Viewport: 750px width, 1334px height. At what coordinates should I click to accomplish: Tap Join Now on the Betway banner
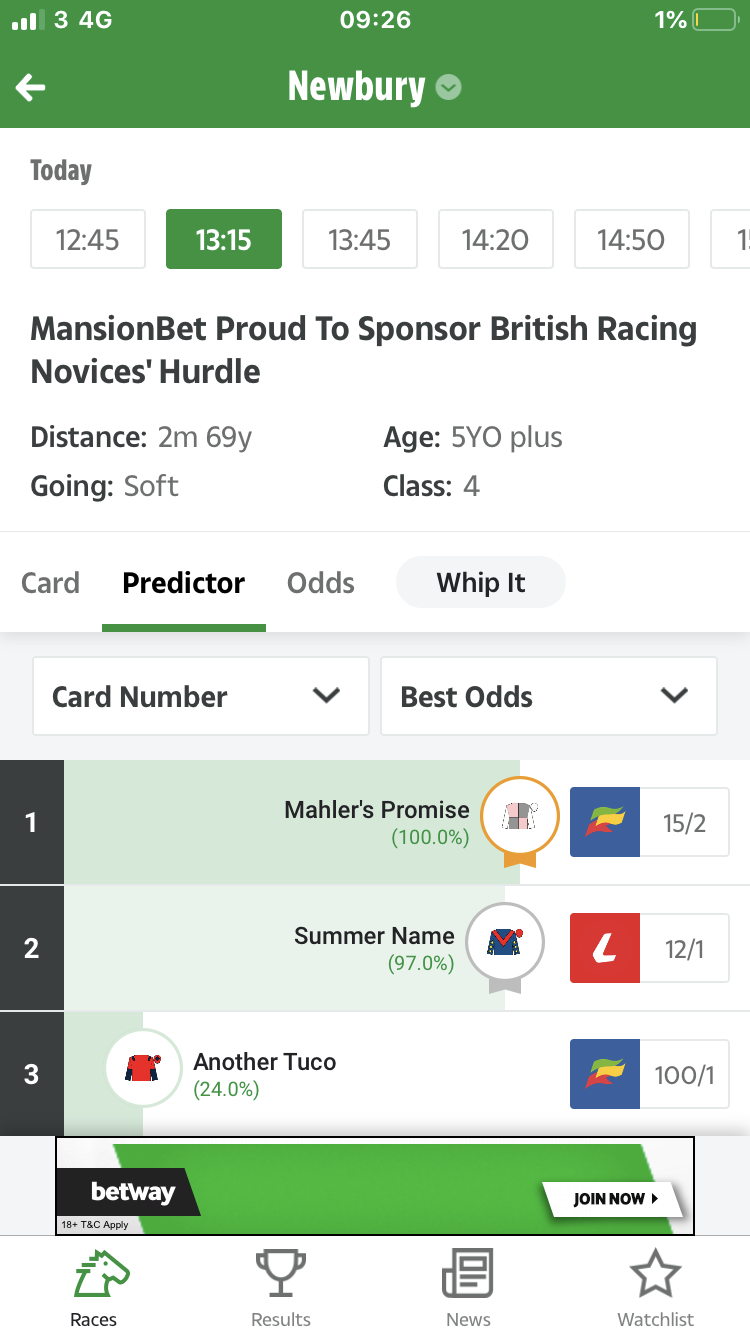coord(614,1198)
